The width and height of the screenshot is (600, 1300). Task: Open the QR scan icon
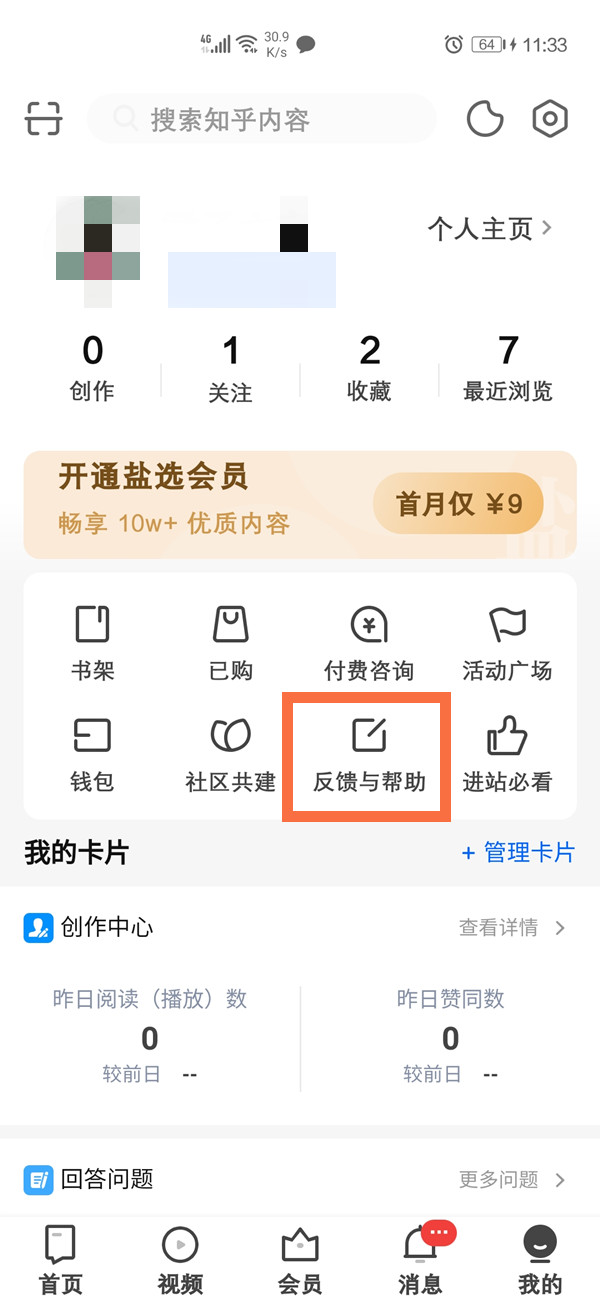43,120
